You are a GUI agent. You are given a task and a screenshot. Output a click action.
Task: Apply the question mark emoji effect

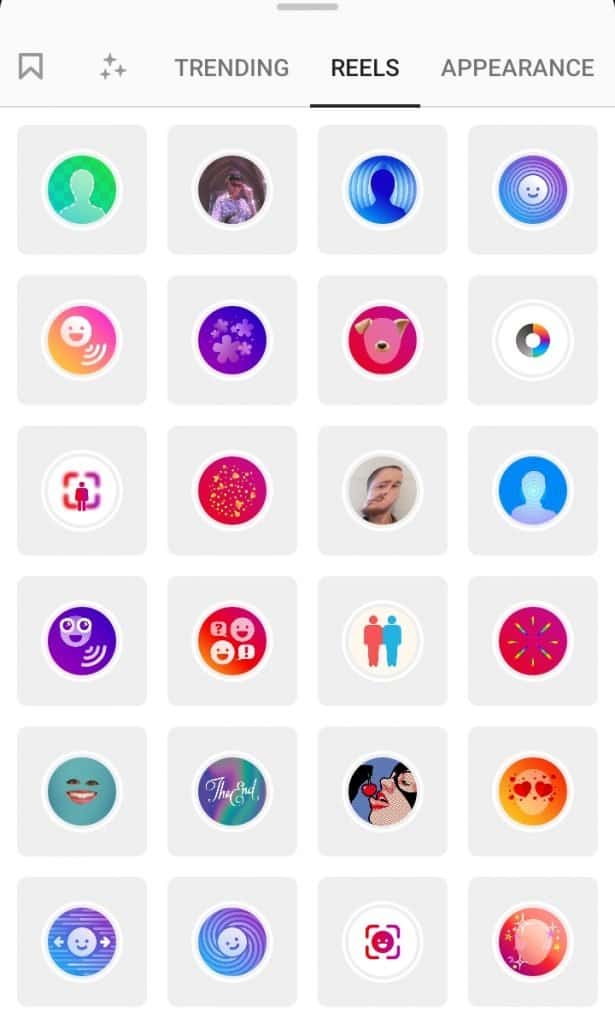click(232, 640)
